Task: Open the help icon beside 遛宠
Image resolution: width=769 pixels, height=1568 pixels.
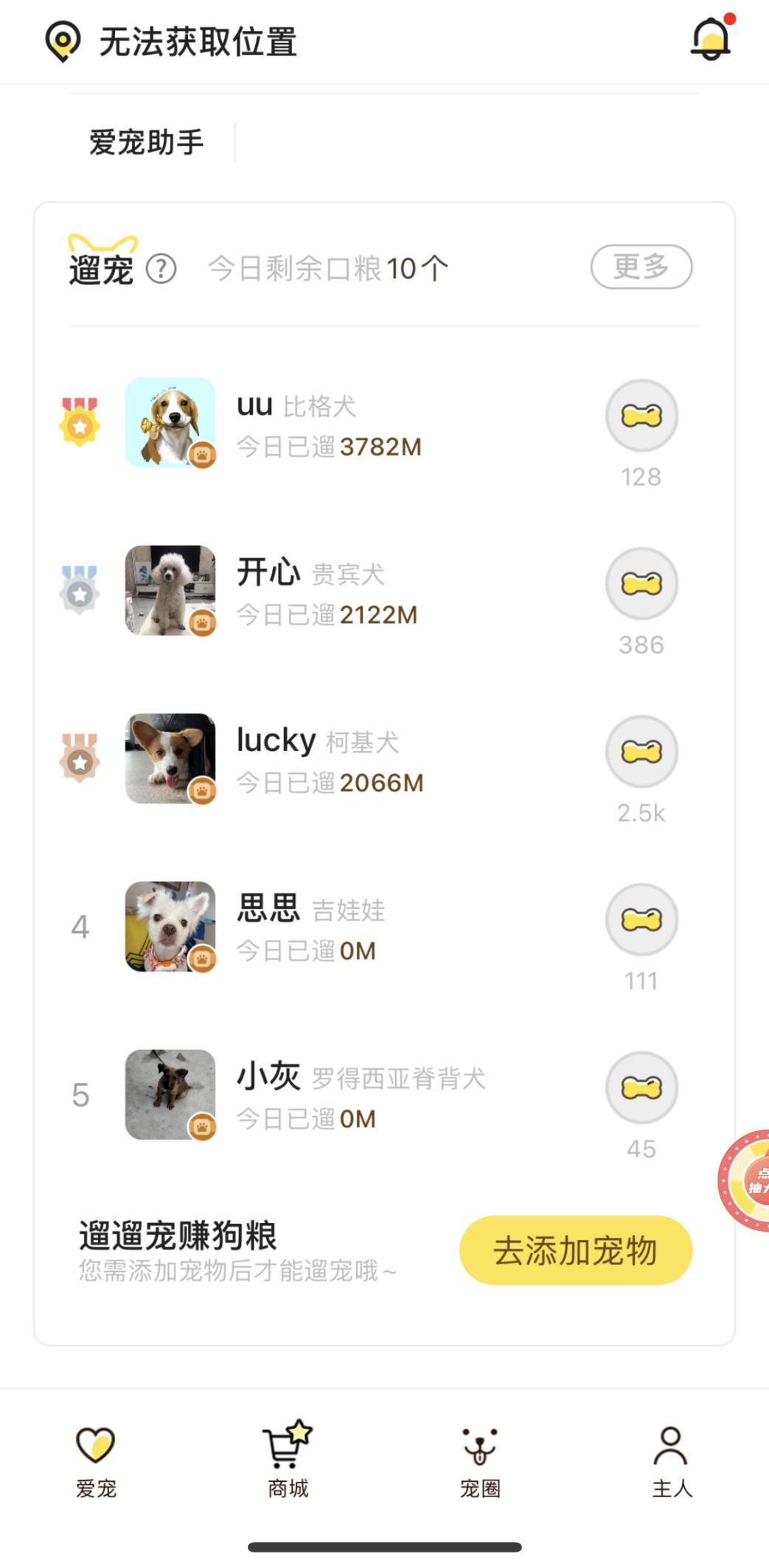Action: [x=161, y=269]
